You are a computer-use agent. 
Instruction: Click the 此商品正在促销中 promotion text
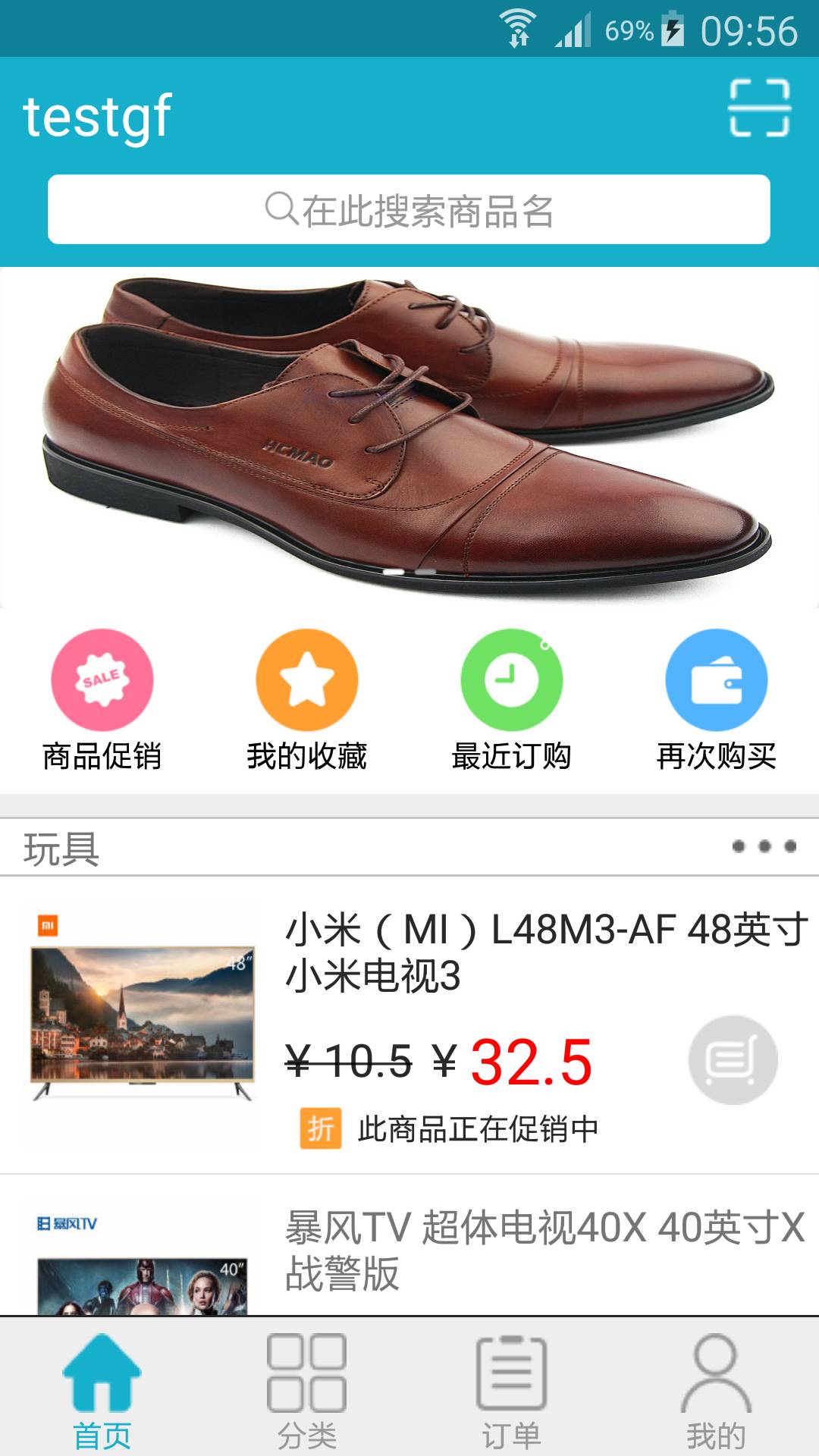(476, 1129)
